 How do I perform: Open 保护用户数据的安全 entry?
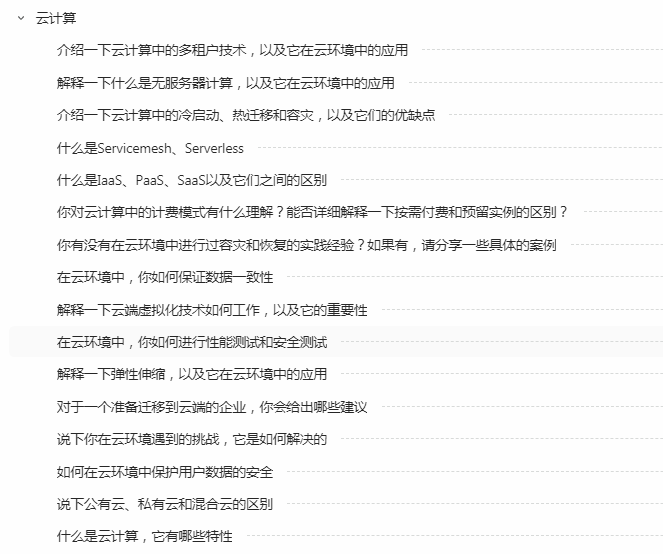pos(165,472)
